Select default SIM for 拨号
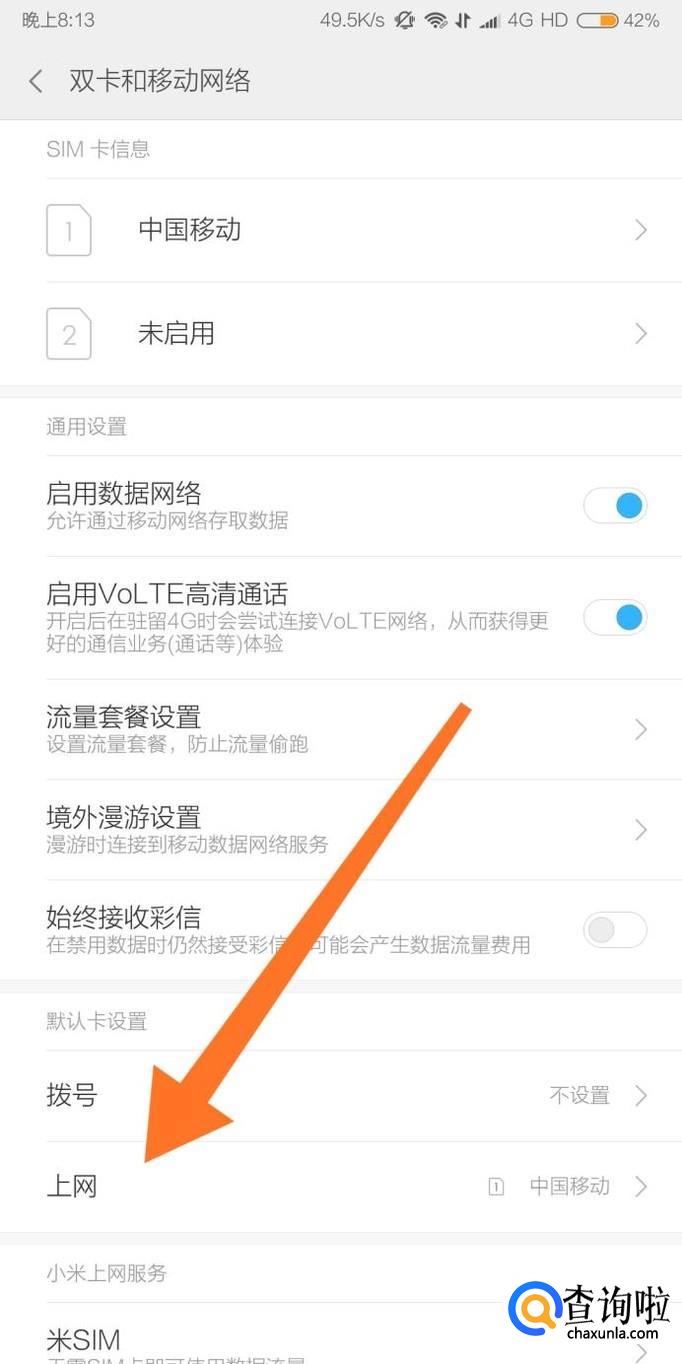The width and height of the screenshot is (682, 1364). tap(341, 1096)
